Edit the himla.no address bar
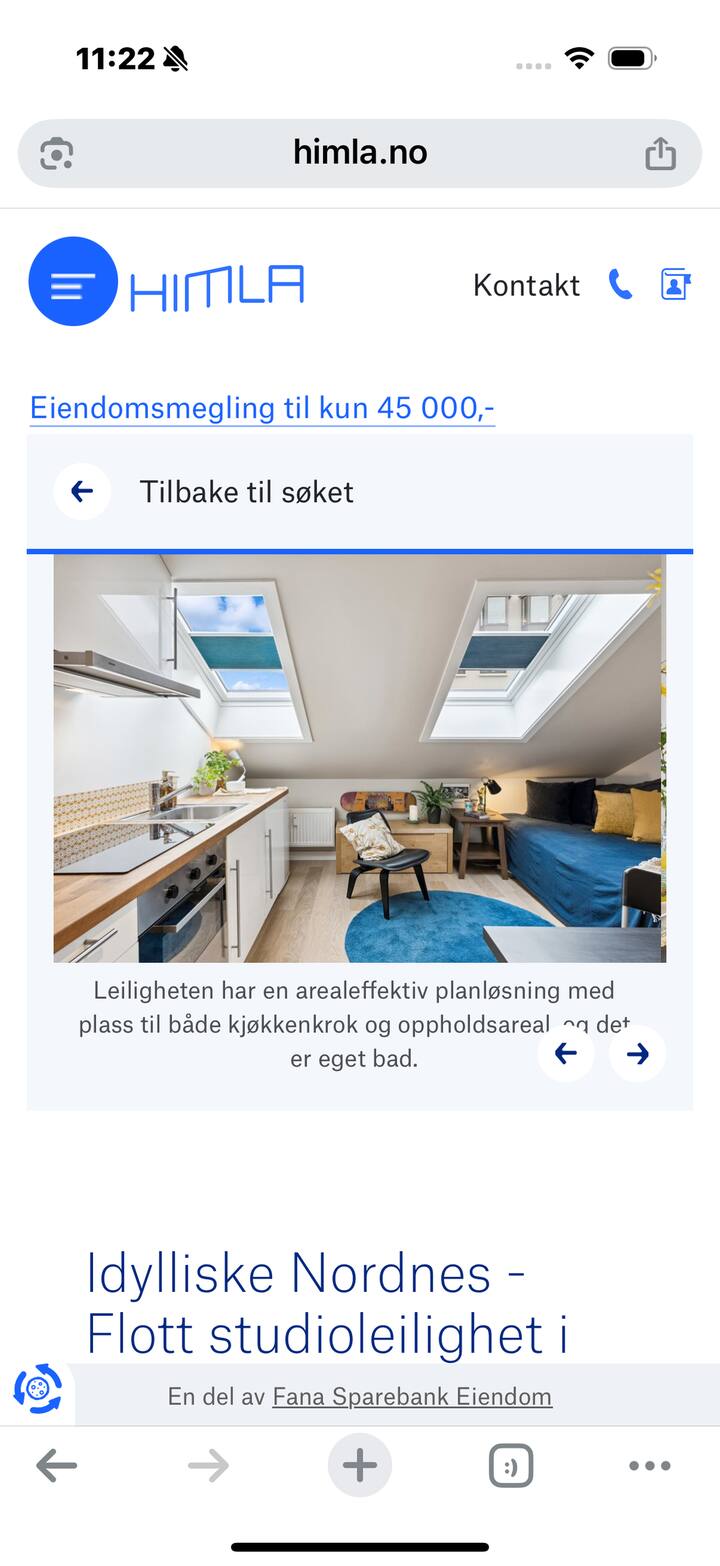 (x=360, y=153)
